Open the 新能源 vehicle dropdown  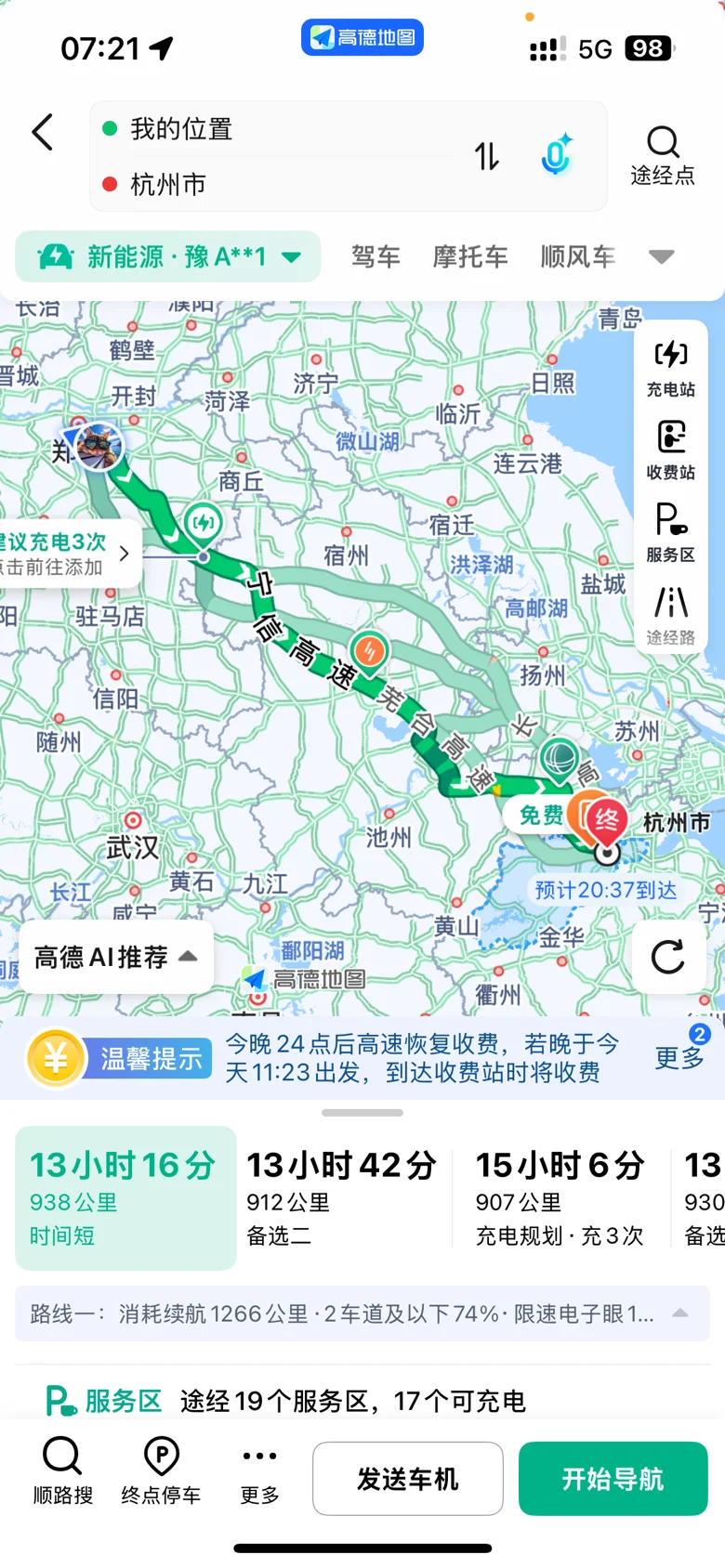coord(168,256)
